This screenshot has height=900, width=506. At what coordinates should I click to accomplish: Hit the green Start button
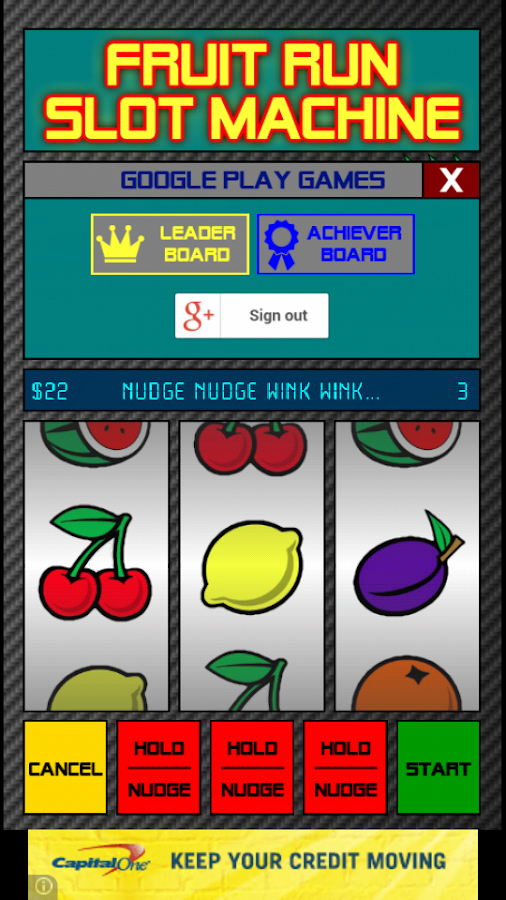438,767
